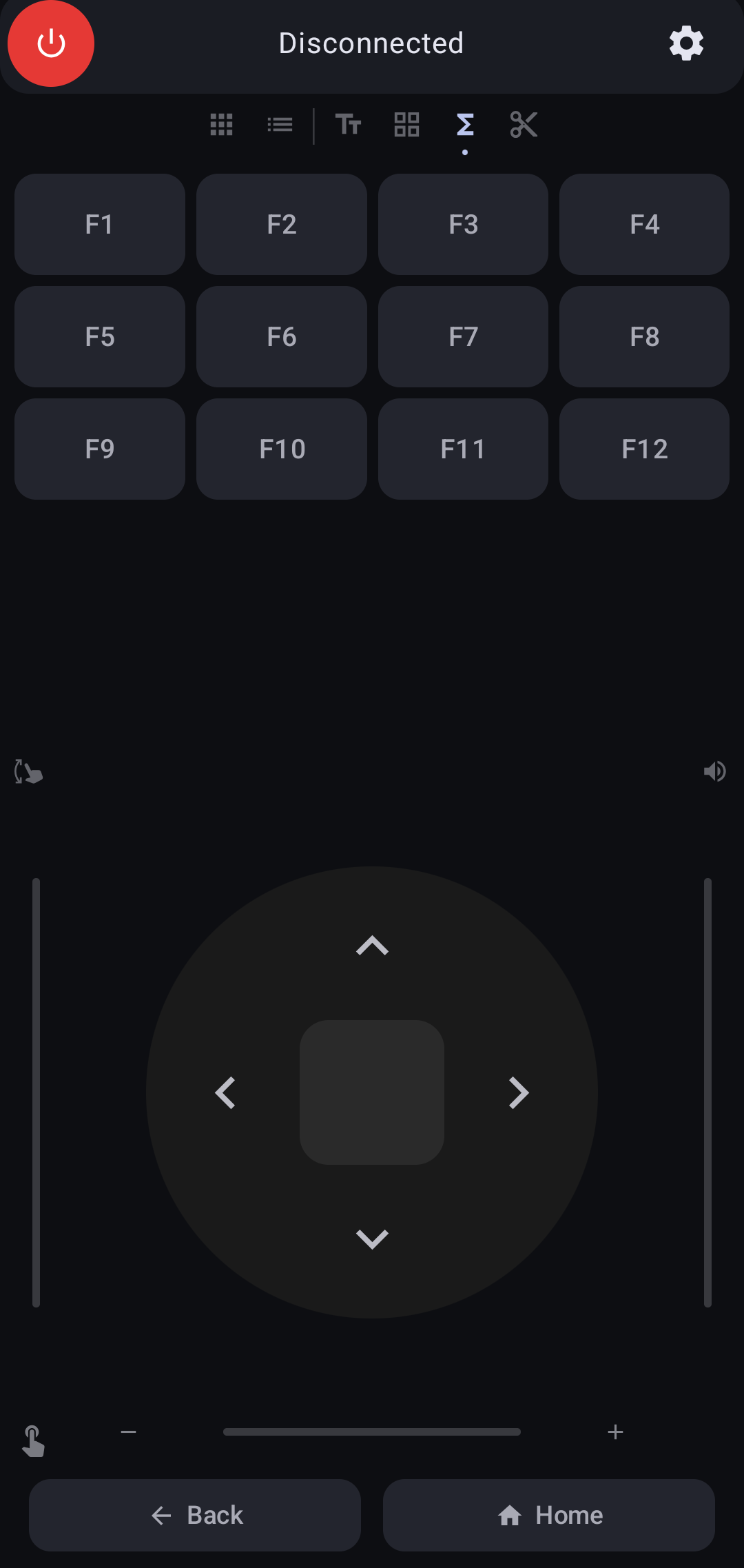Open the settings gear

686,43
